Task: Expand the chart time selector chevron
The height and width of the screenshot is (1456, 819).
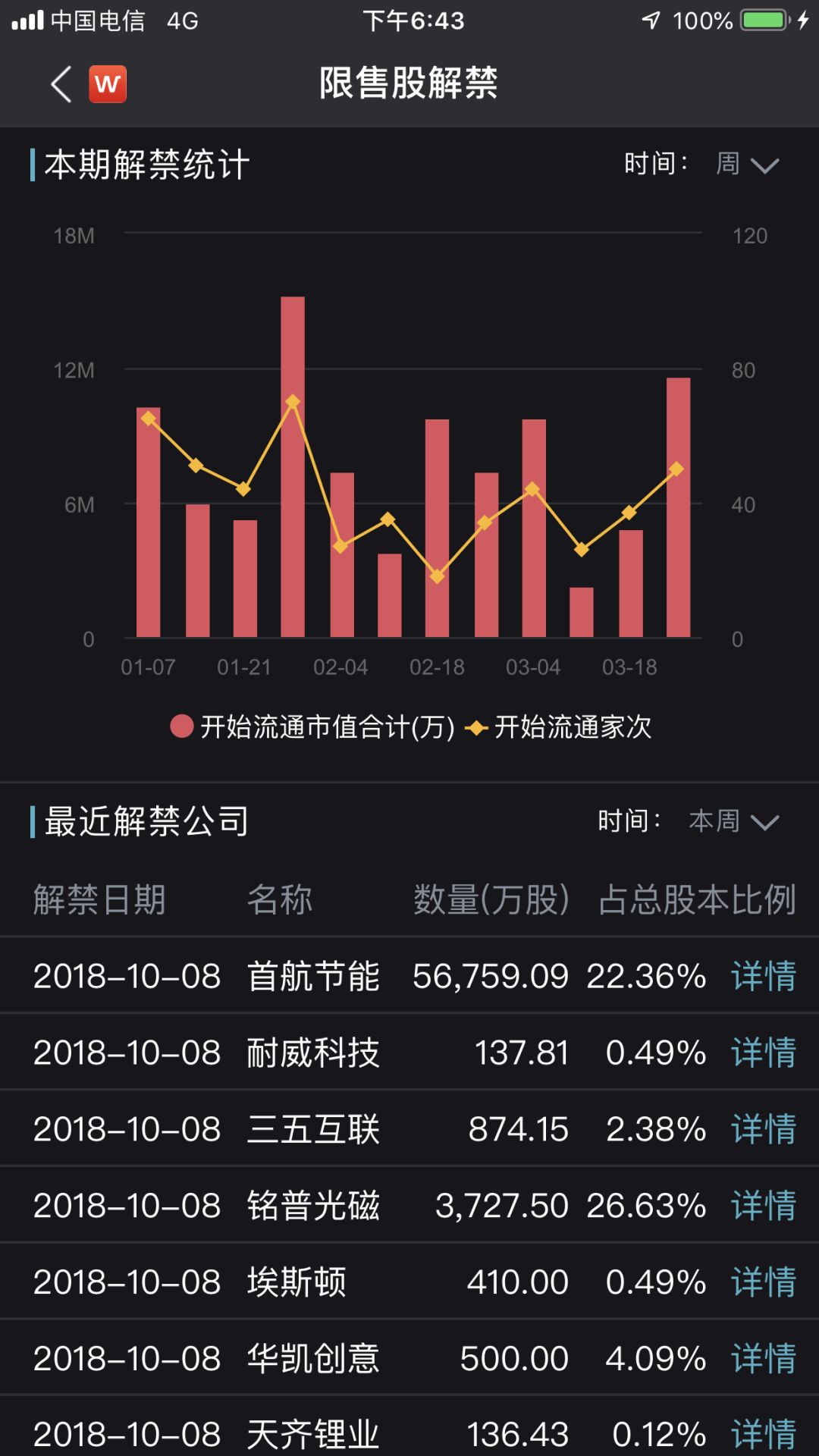Action: pos(766,164)
